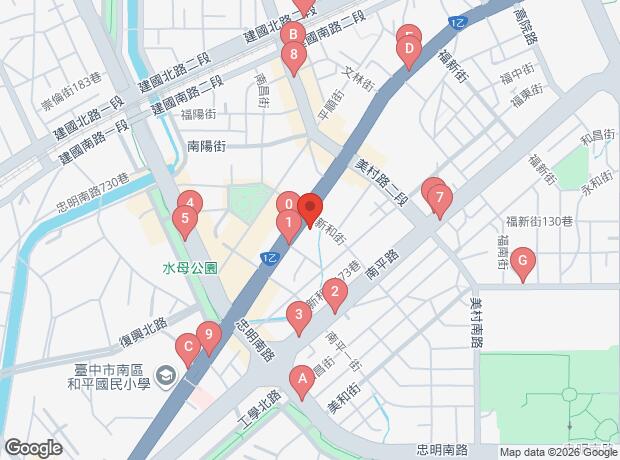Select map marker G
The image size is (620, 460).
click(522, 262)
